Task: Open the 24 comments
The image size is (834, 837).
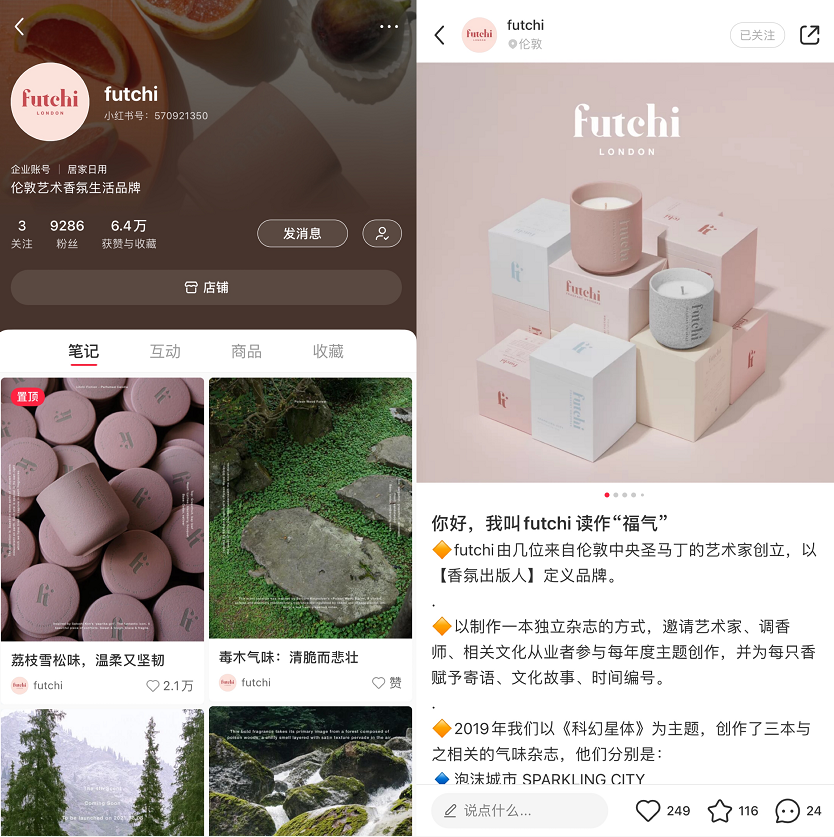Action: tap(788, 810)
